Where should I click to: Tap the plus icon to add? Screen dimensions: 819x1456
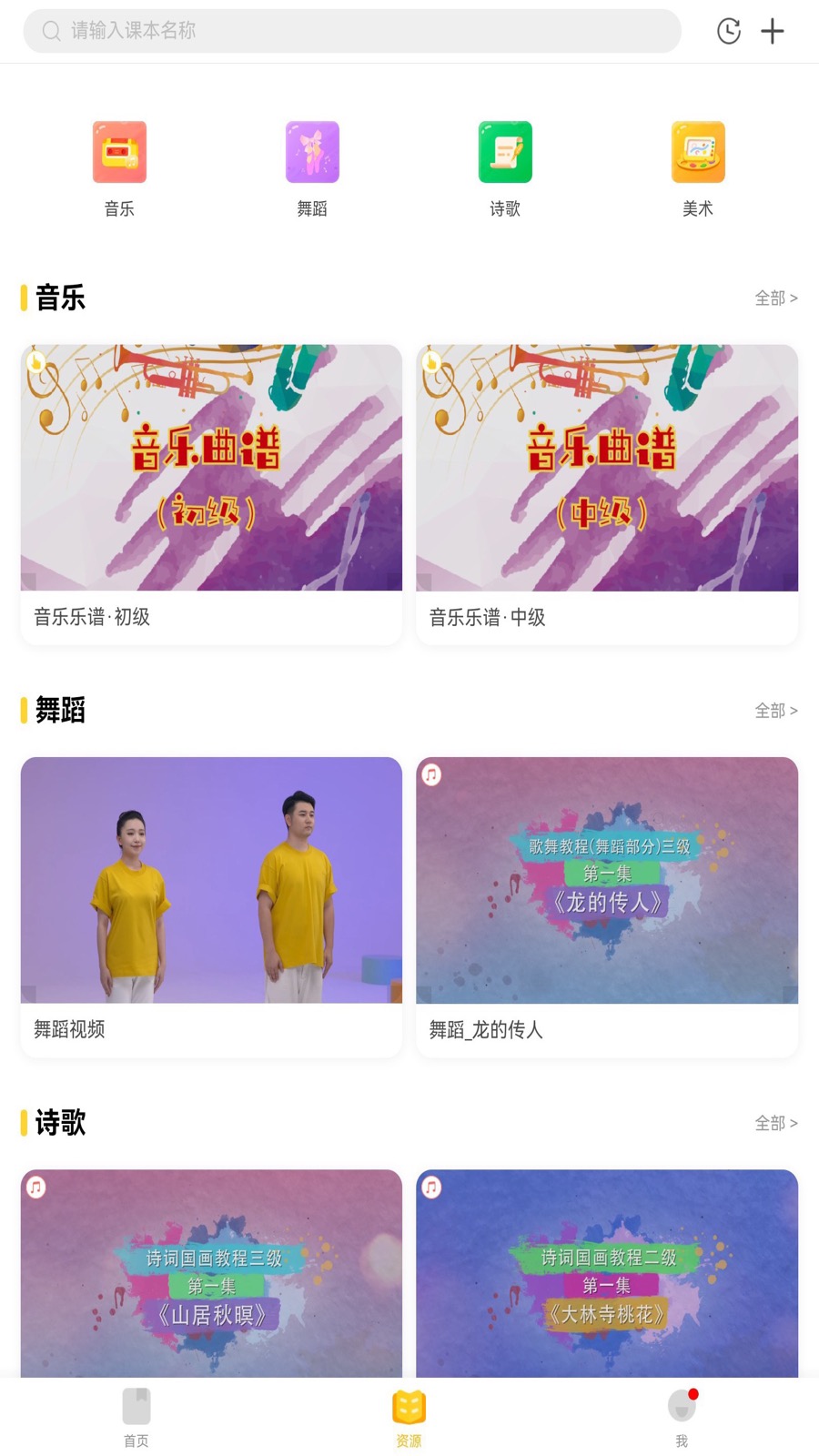tap(773, 31)
